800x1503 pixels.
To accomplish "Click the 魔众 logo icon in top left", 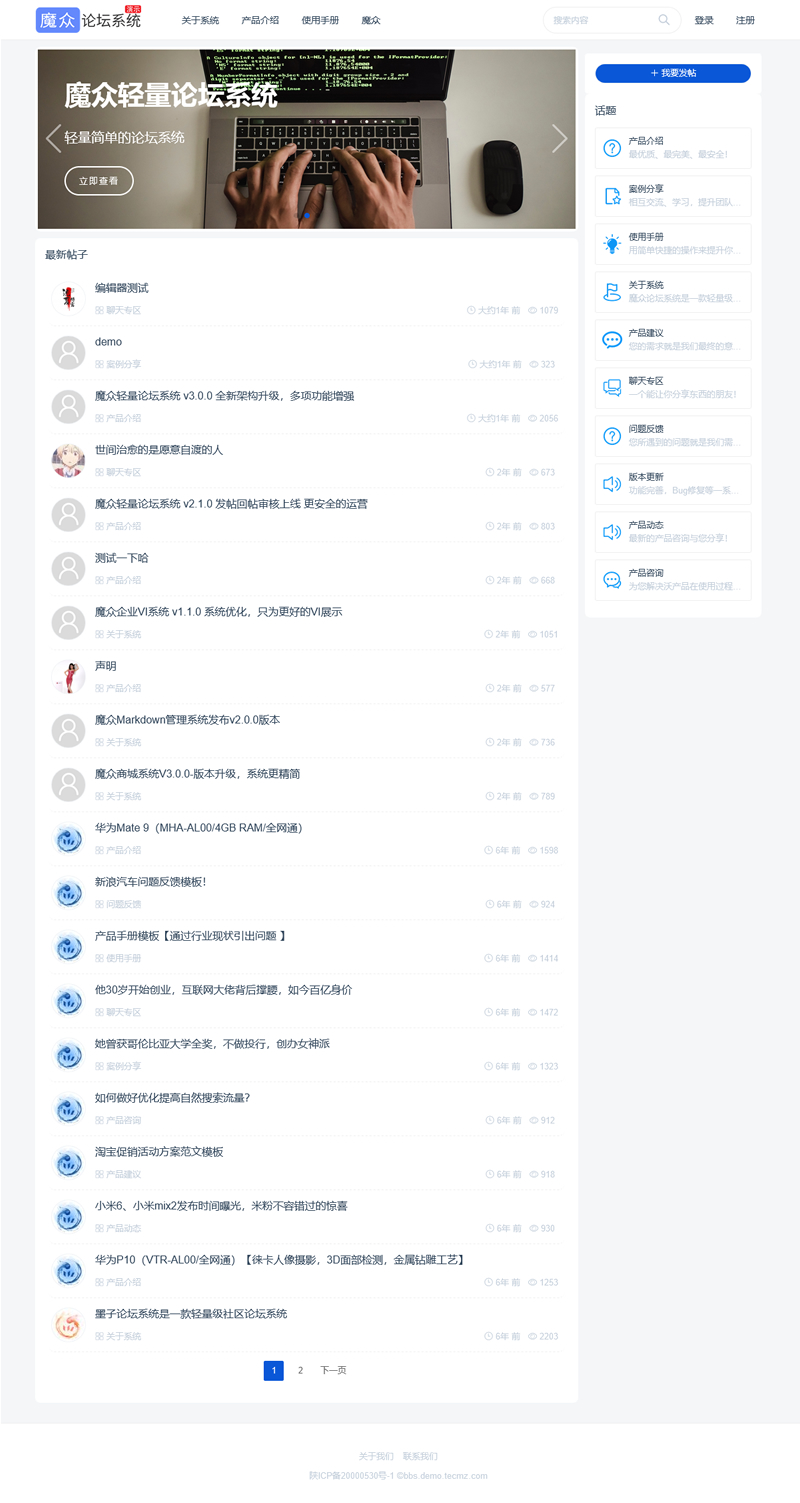I will coord(57,19).
